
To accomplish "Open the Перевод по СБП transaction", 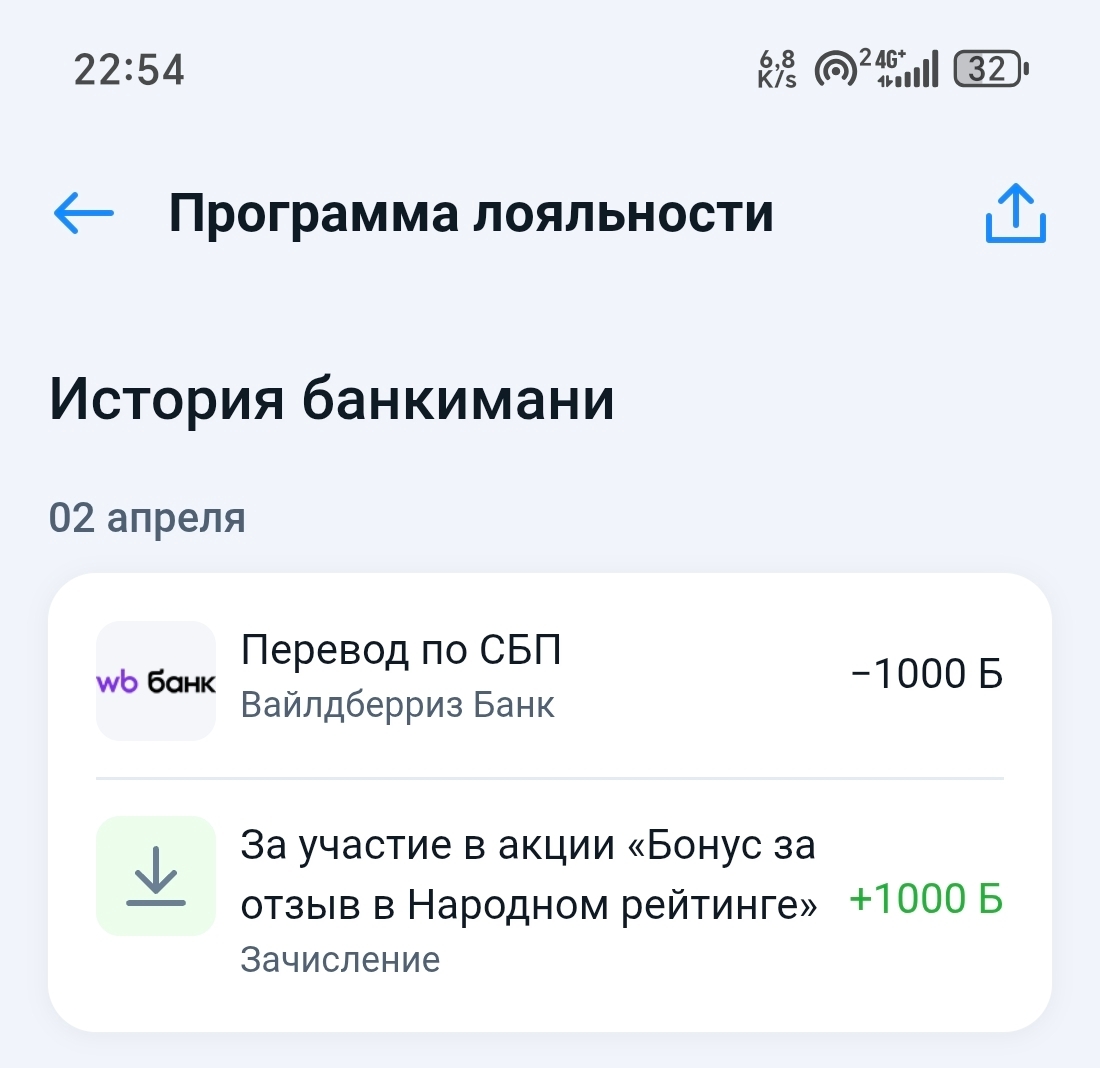I will pos(548,679).
